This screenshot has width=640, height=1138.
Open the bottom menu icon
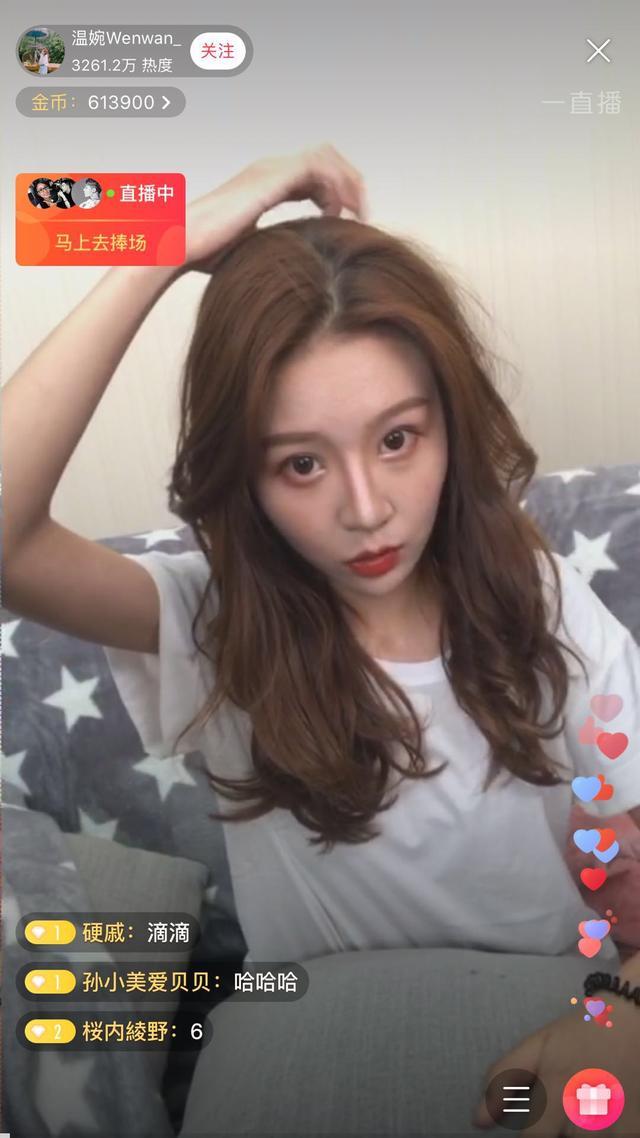(x=516, y=1099)
